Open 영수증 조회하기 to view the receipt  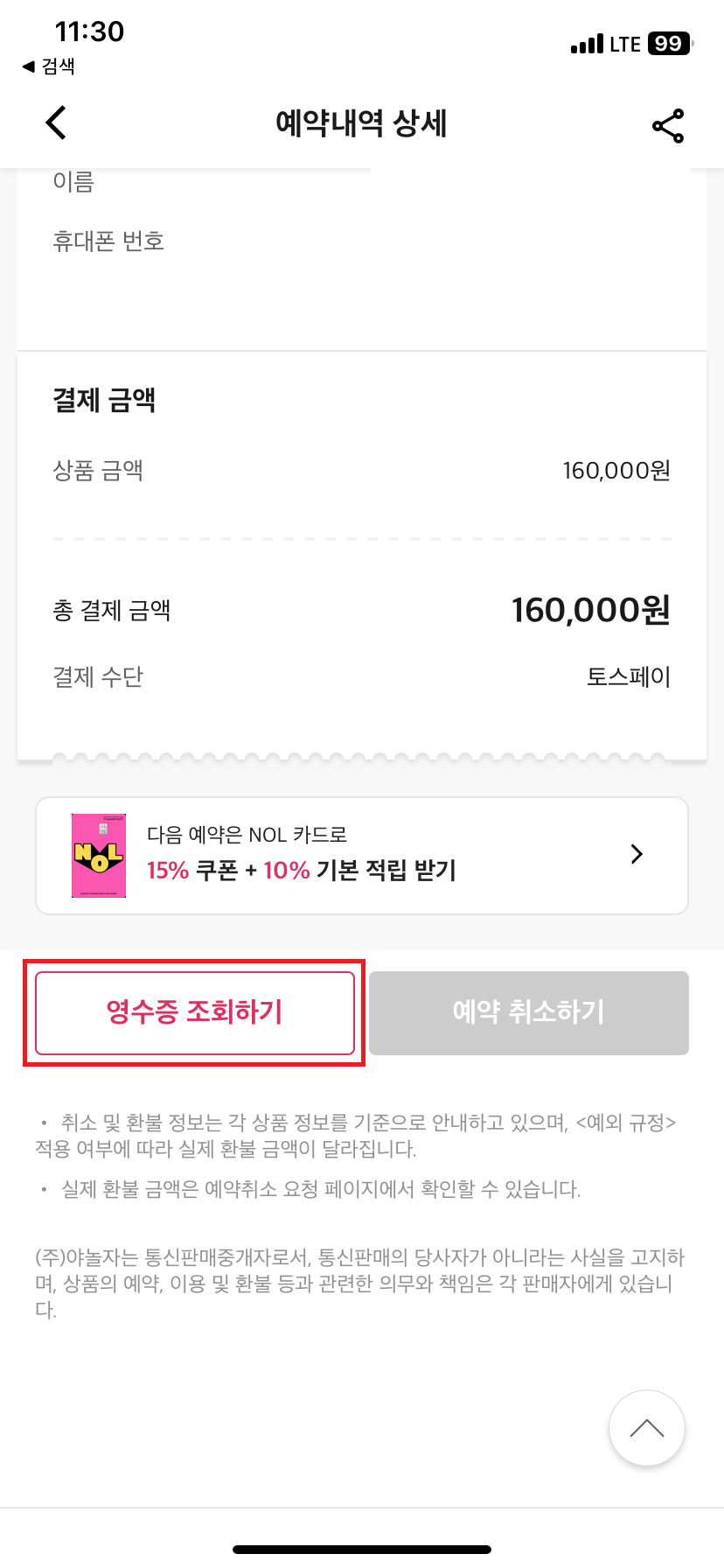pos(194,1012)
